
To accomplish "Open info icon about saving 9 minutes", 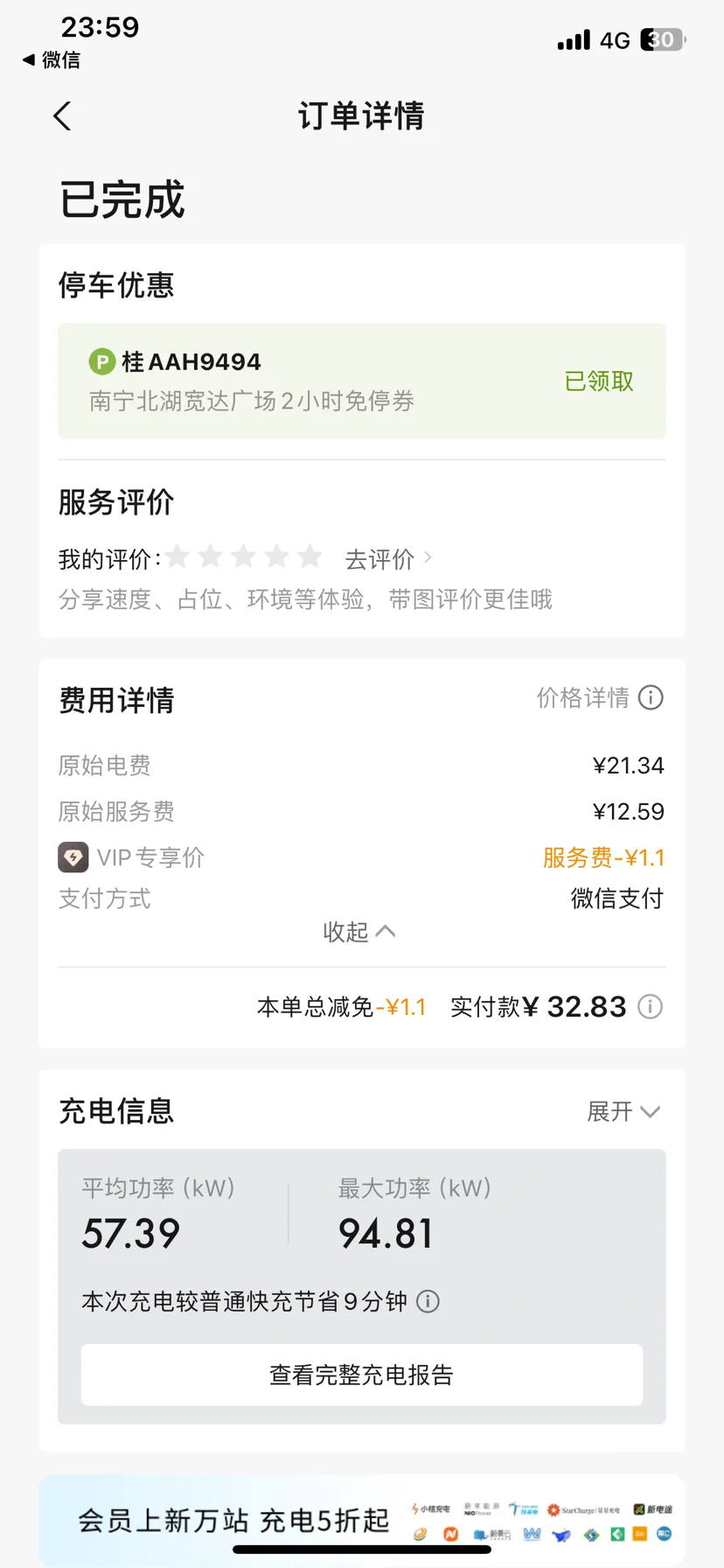I will 428,1301.
